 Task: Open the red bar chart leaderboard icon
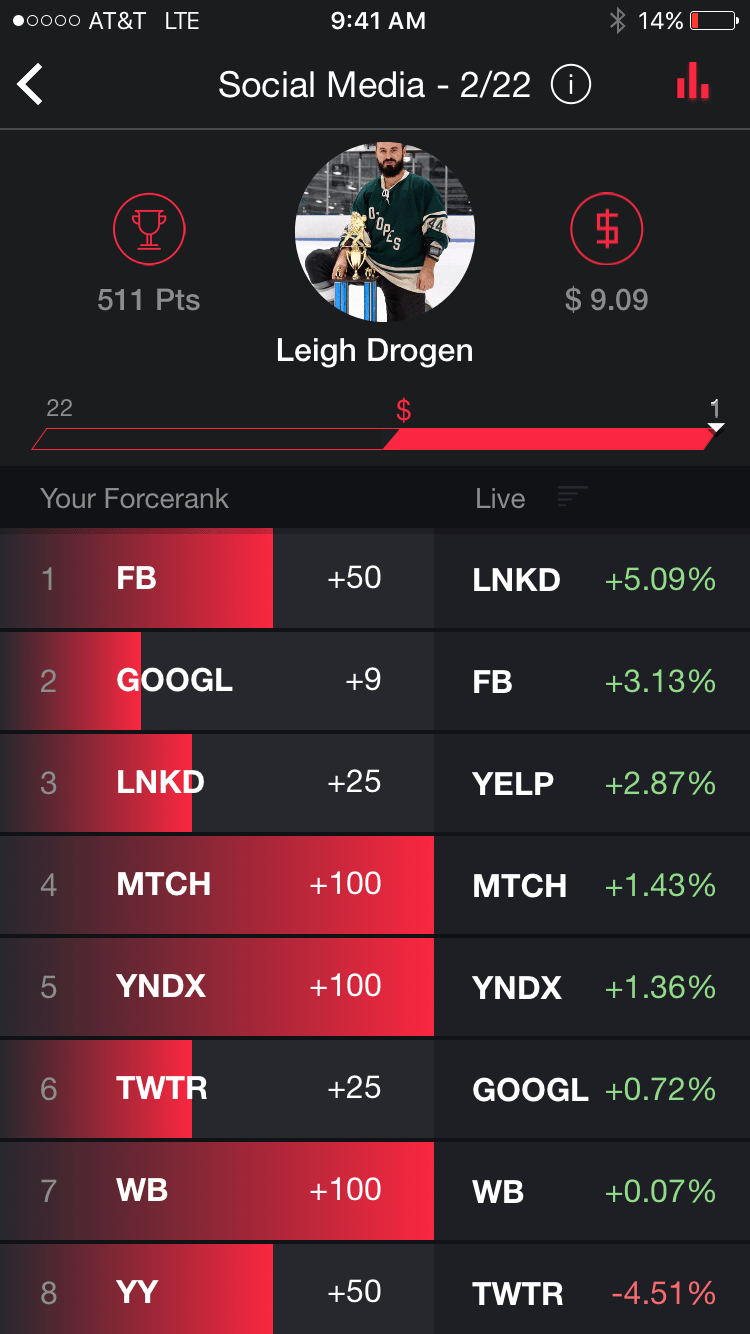693,82
